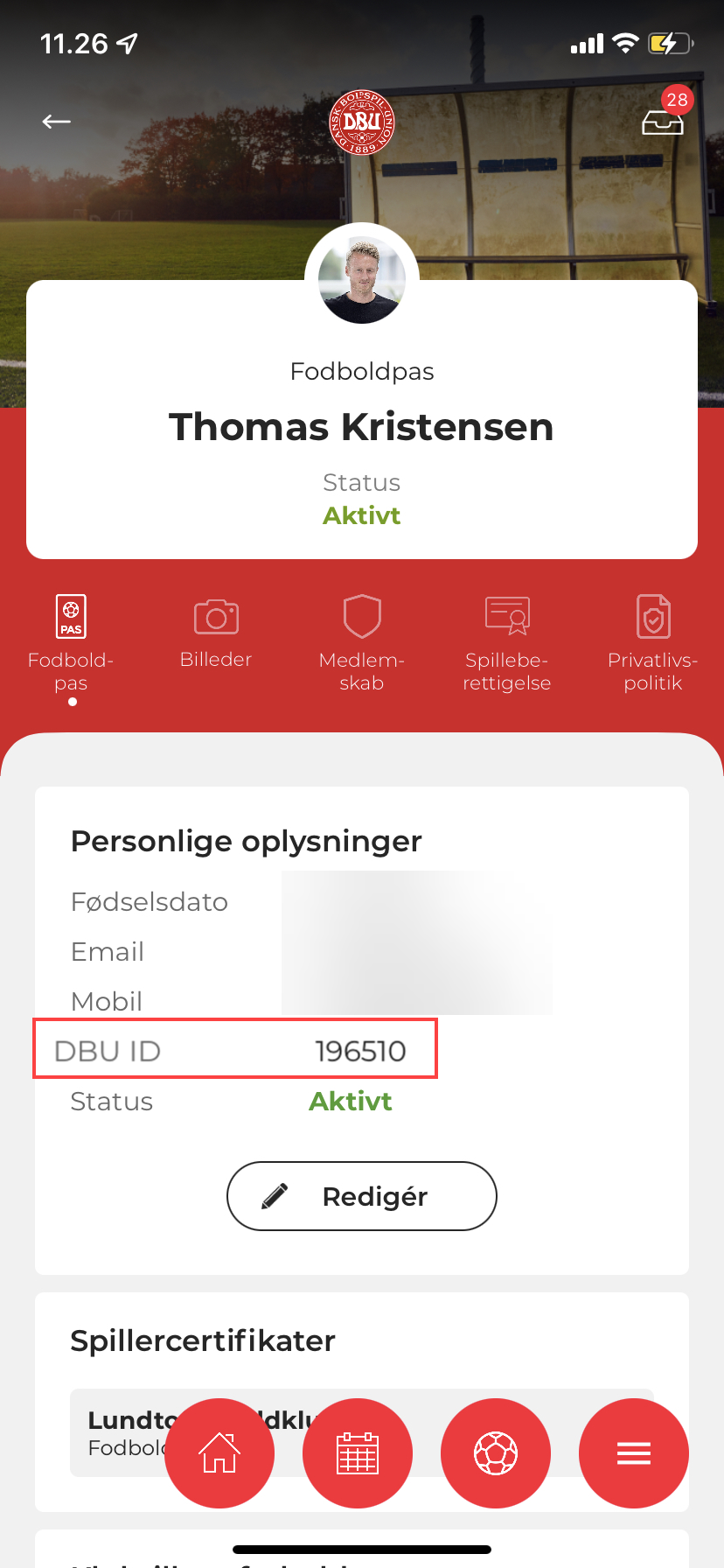Go back with the arrow icon
Screen dimensions: 724x1568
click(x=57, y=122)
